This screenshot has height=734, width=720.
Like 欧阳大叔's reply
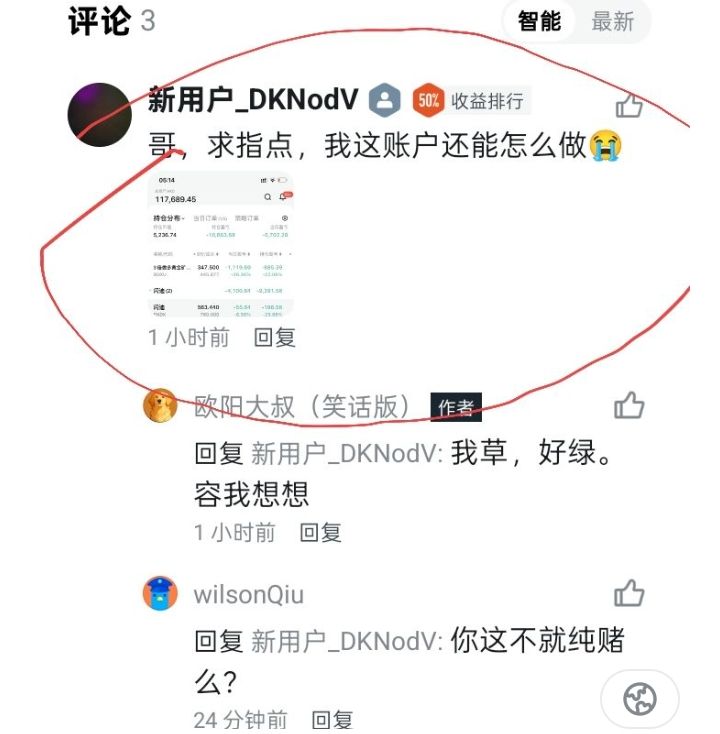(x=628, y=405)
